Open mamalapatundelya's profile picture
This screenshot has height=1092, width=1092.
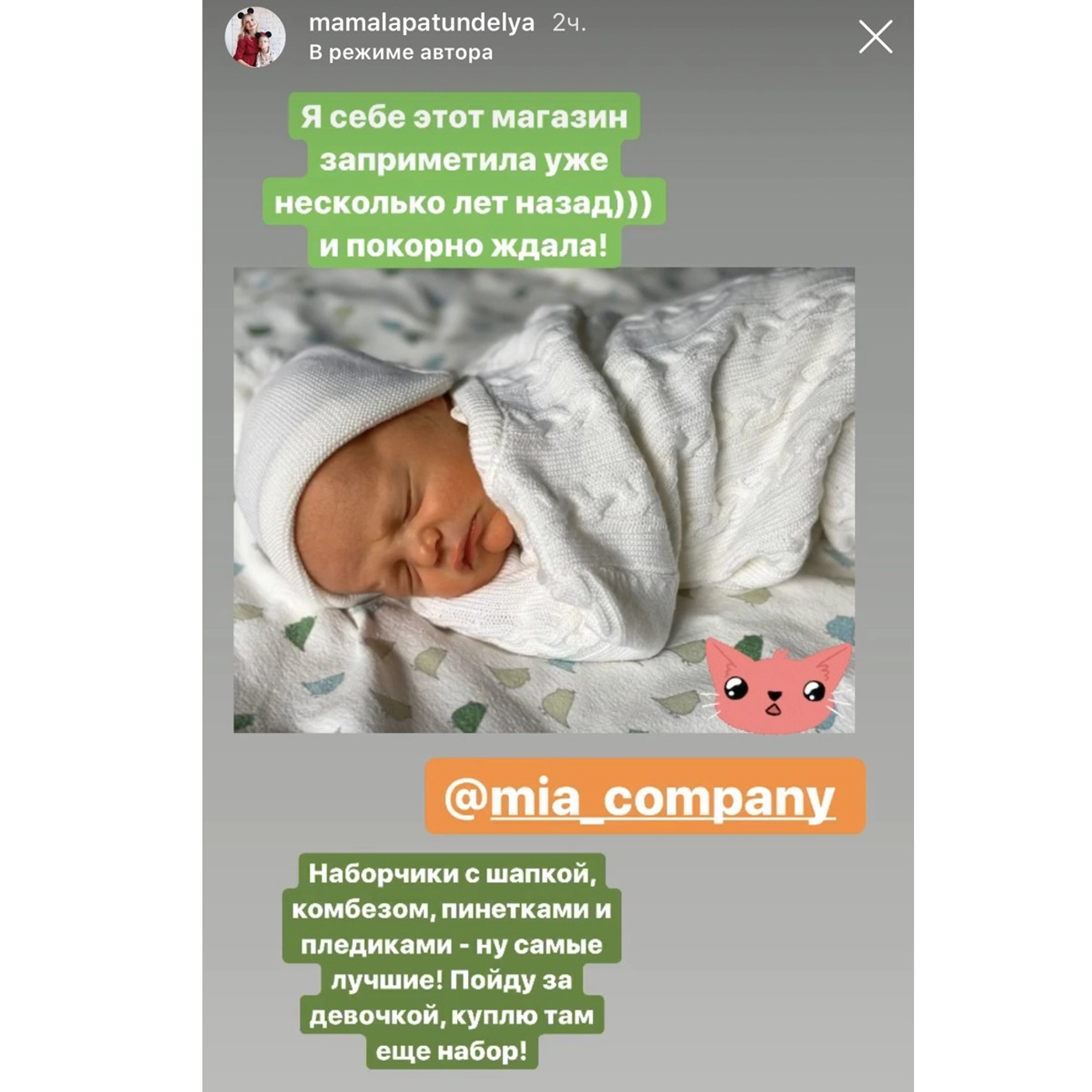[x=255, y=37]
